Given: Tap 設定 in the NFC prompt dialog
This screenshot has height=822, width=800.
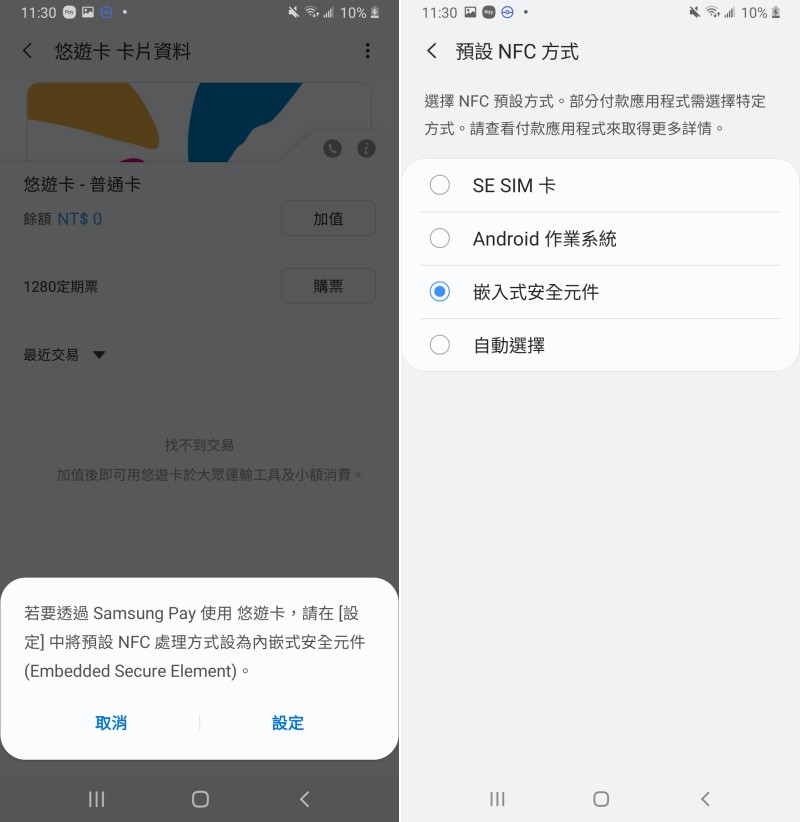Looking at the screenshot, I should coord(288,723).
